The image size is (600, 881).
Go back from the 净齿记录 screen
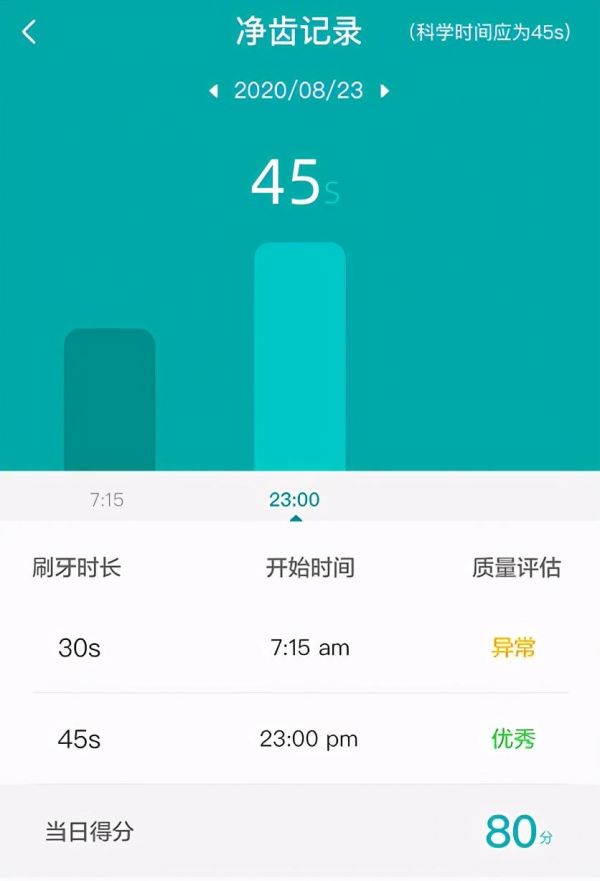pyautogui.click(x=29, y=32)
